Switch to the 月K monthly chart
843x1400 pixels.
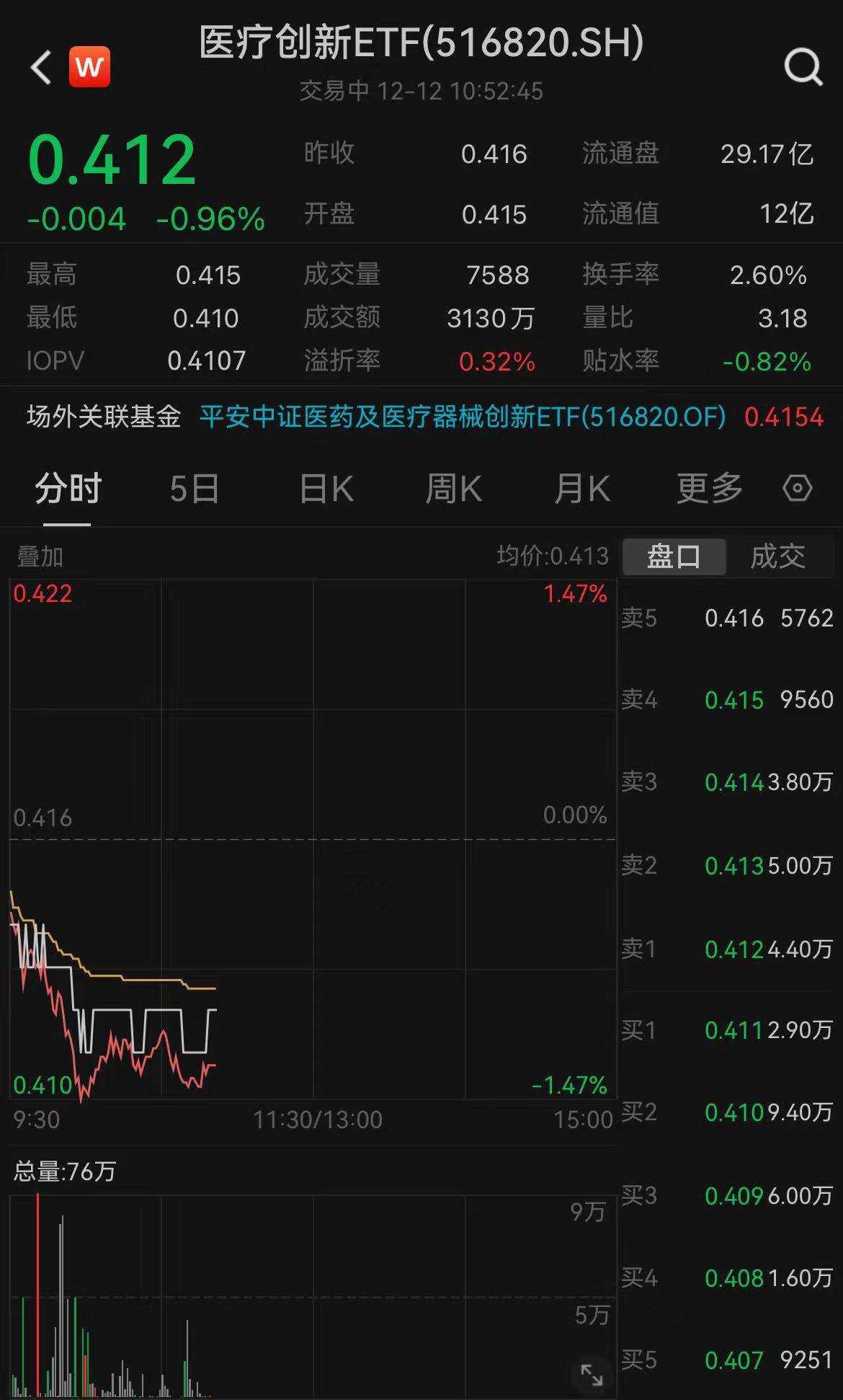click(581, 488)
